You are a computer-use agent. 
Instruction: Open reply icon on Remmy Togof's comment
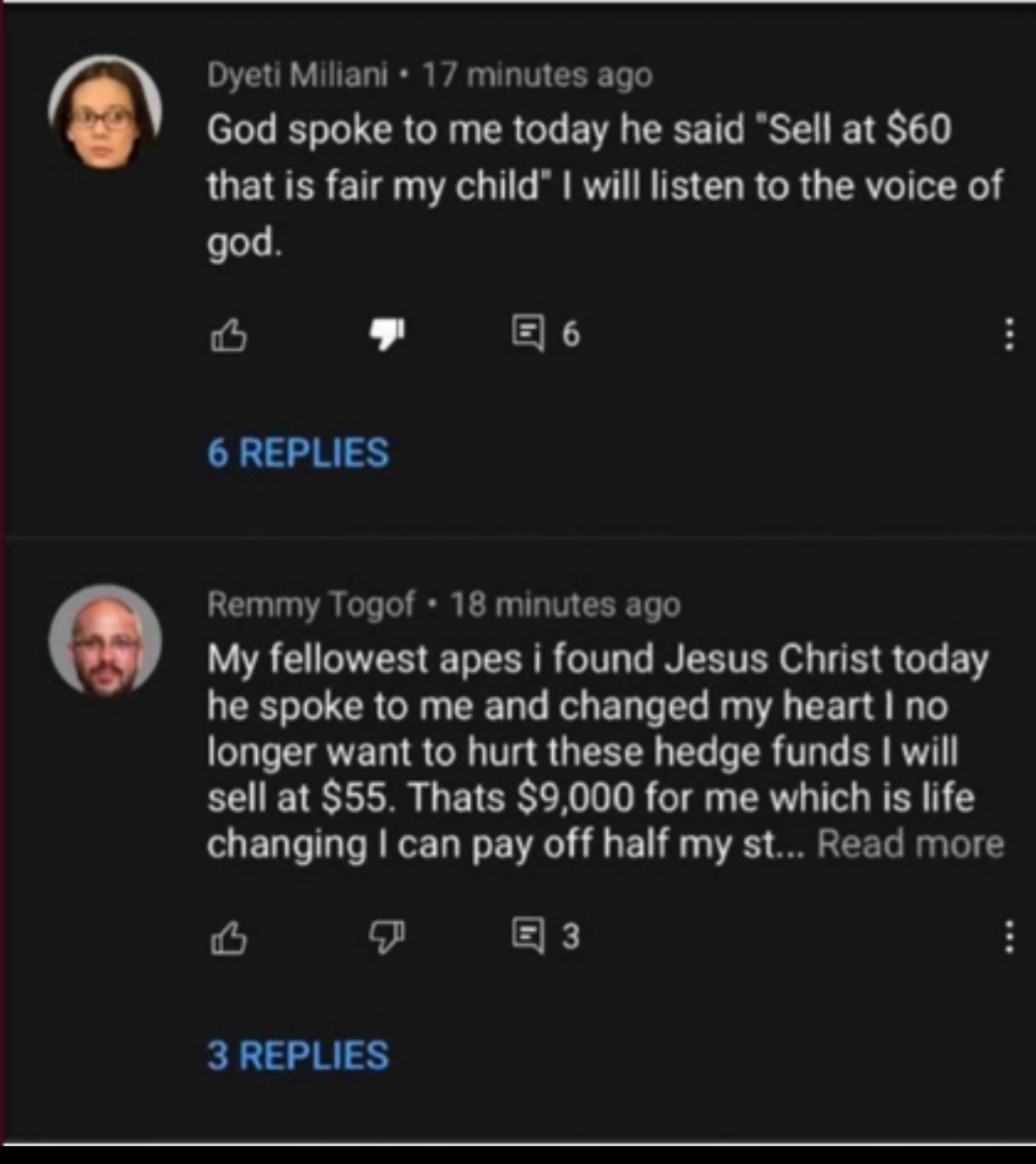[x=528, y=936]
